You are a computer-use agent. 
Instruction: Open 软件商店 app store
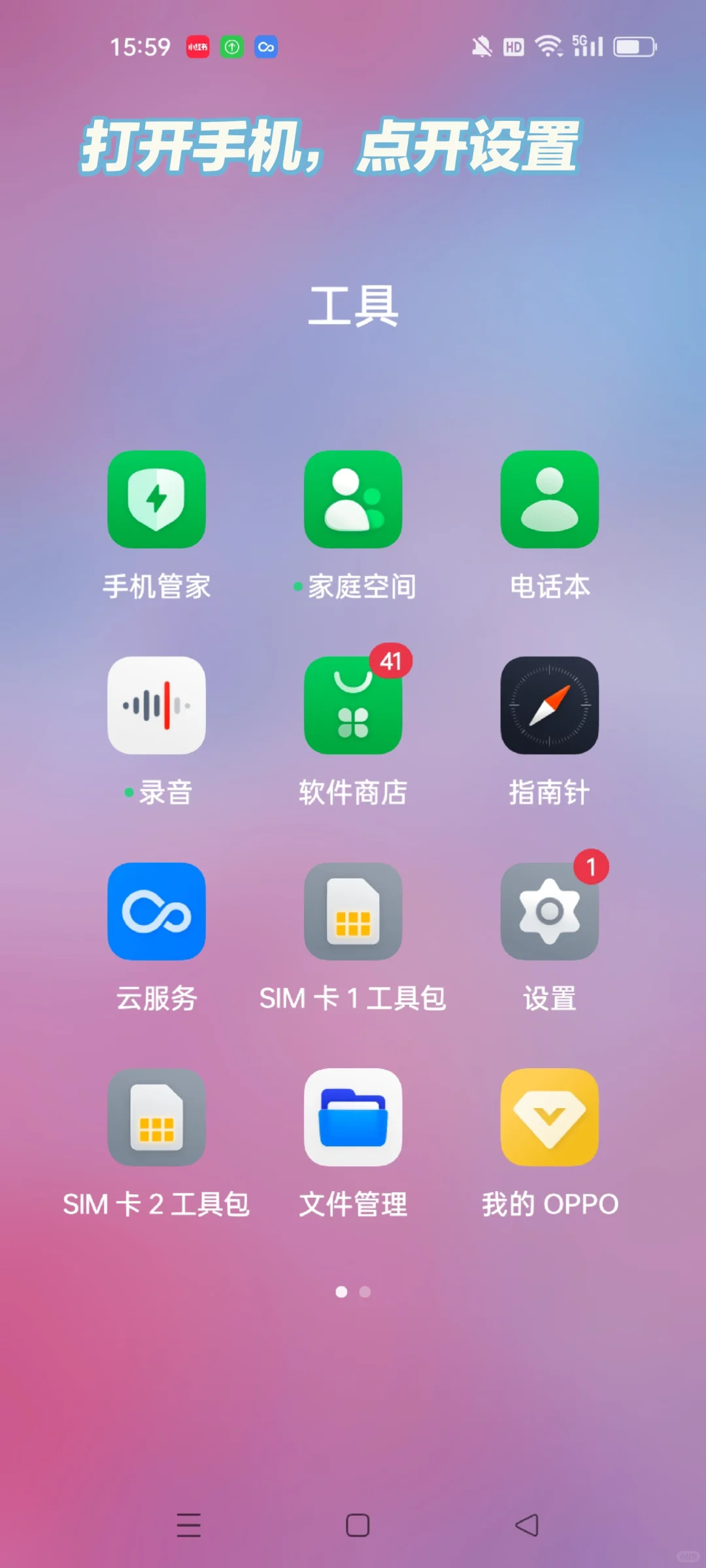(x=353, y=706)
